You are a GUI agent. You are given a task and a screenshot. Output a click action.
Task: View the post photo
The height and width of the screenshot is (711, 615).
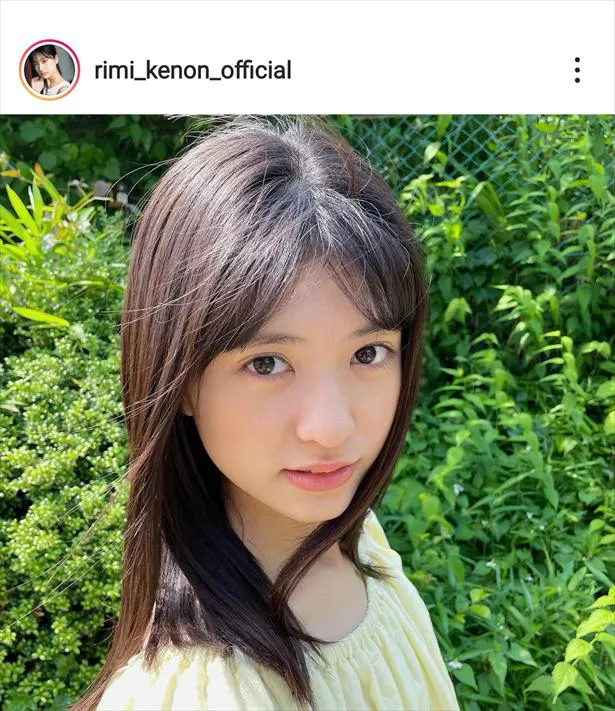point(307,412)
